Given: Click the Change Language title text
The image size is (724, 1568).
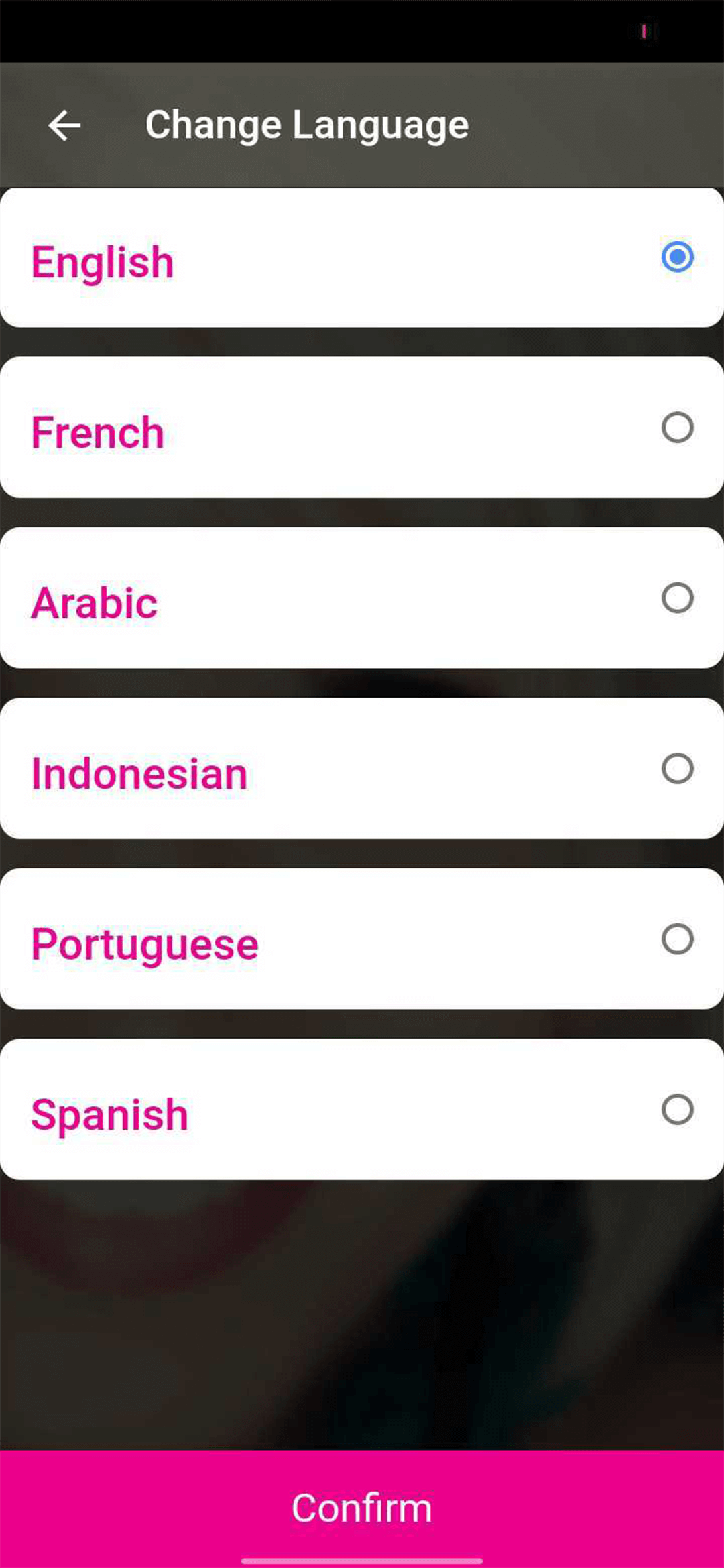Looking at the screenshot, I should (x=307, y=124).
